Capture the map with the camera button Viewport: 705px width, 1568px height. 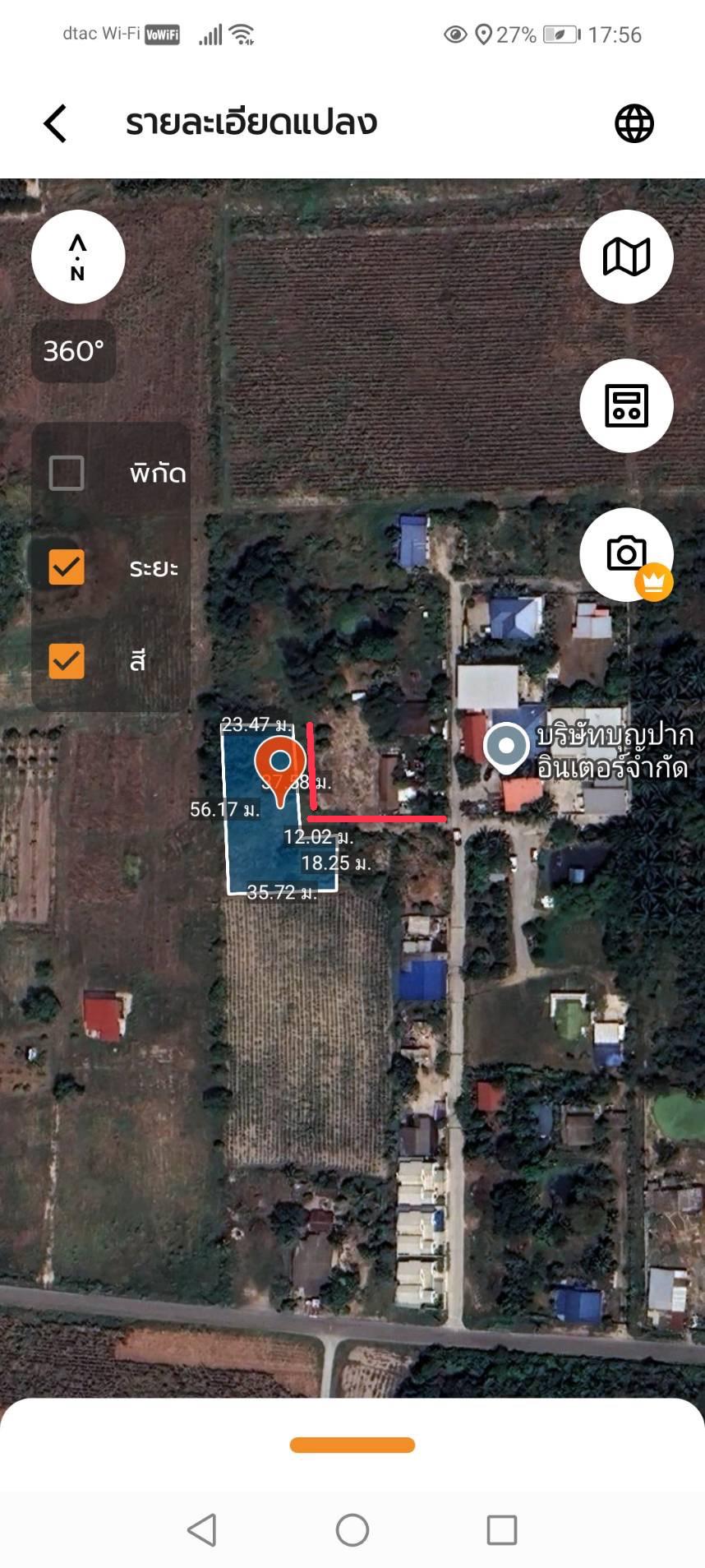coord(626,553)
